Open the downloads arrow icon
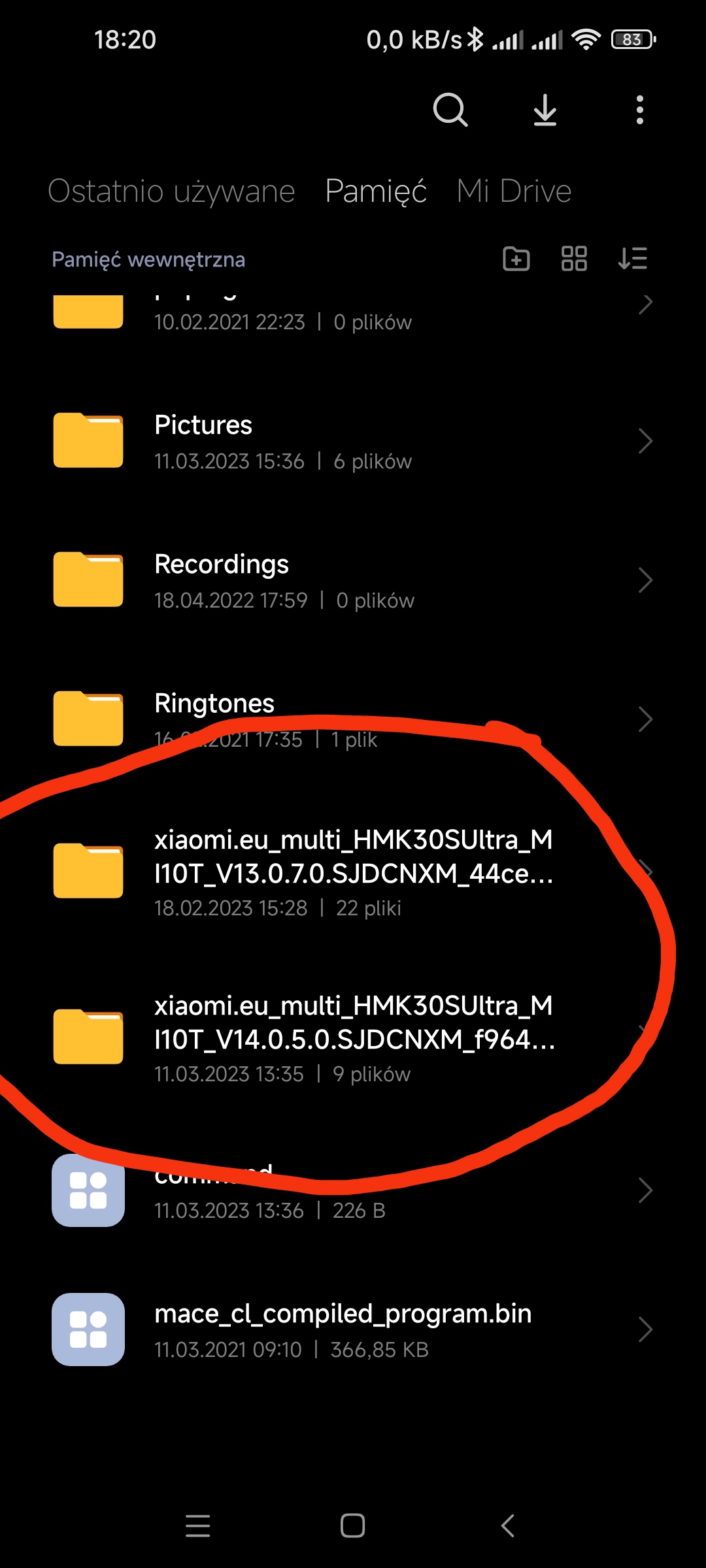Image resolution: width=706 pixels, height=1568 pixels. click(x=545, y=110)
